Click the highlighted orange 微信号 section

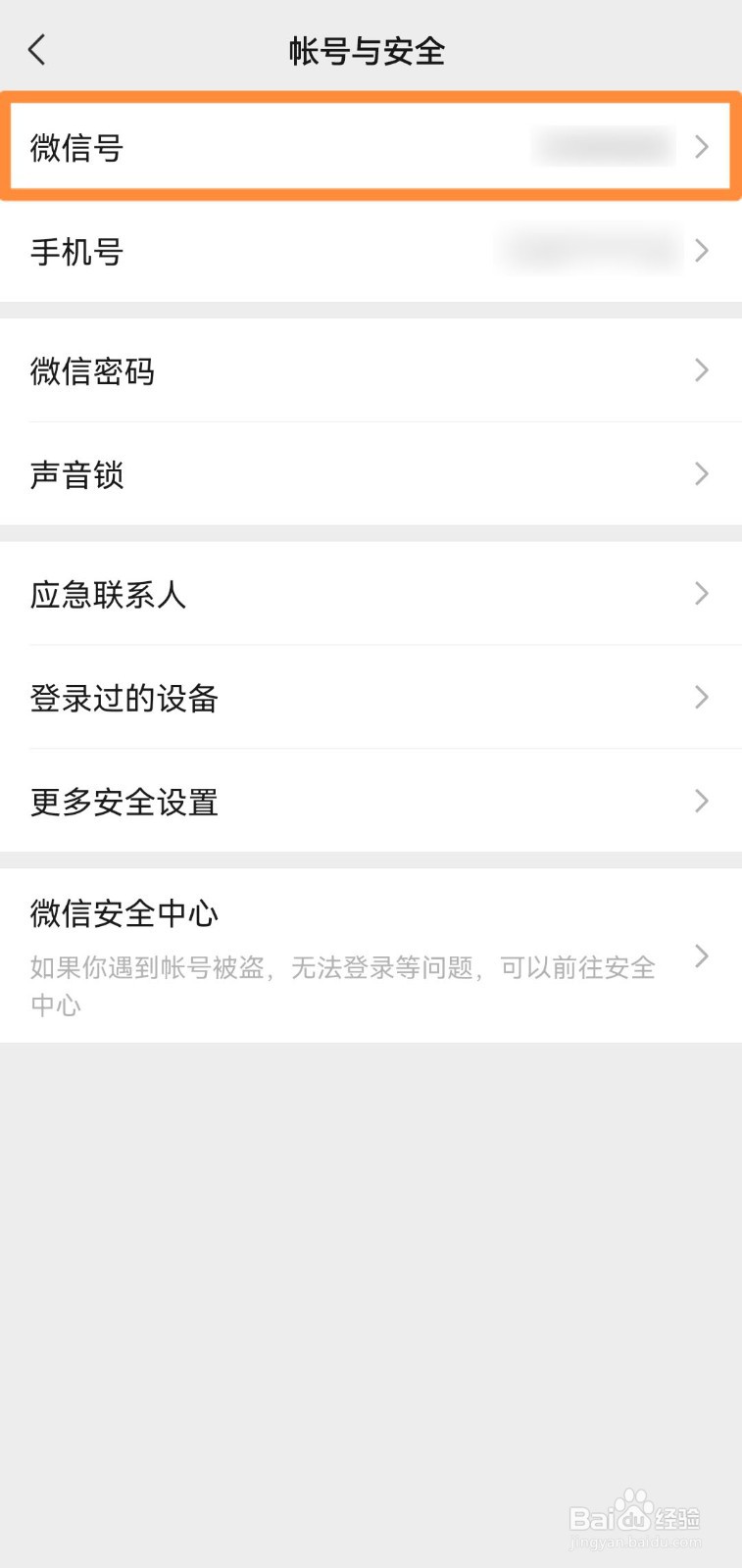[371, 147]
